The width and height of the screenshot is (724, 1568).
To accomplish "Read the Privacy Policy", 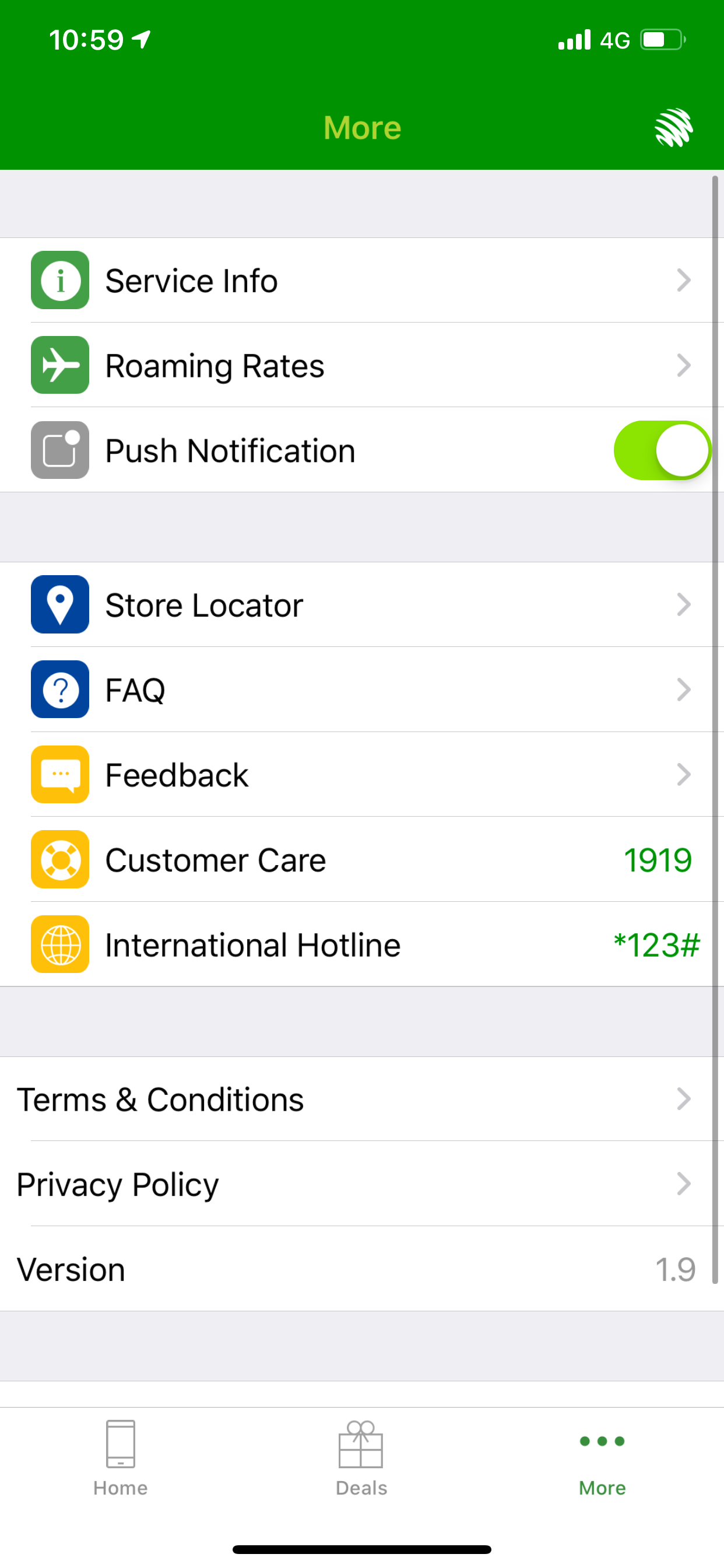I will [x=362, y=1184].
